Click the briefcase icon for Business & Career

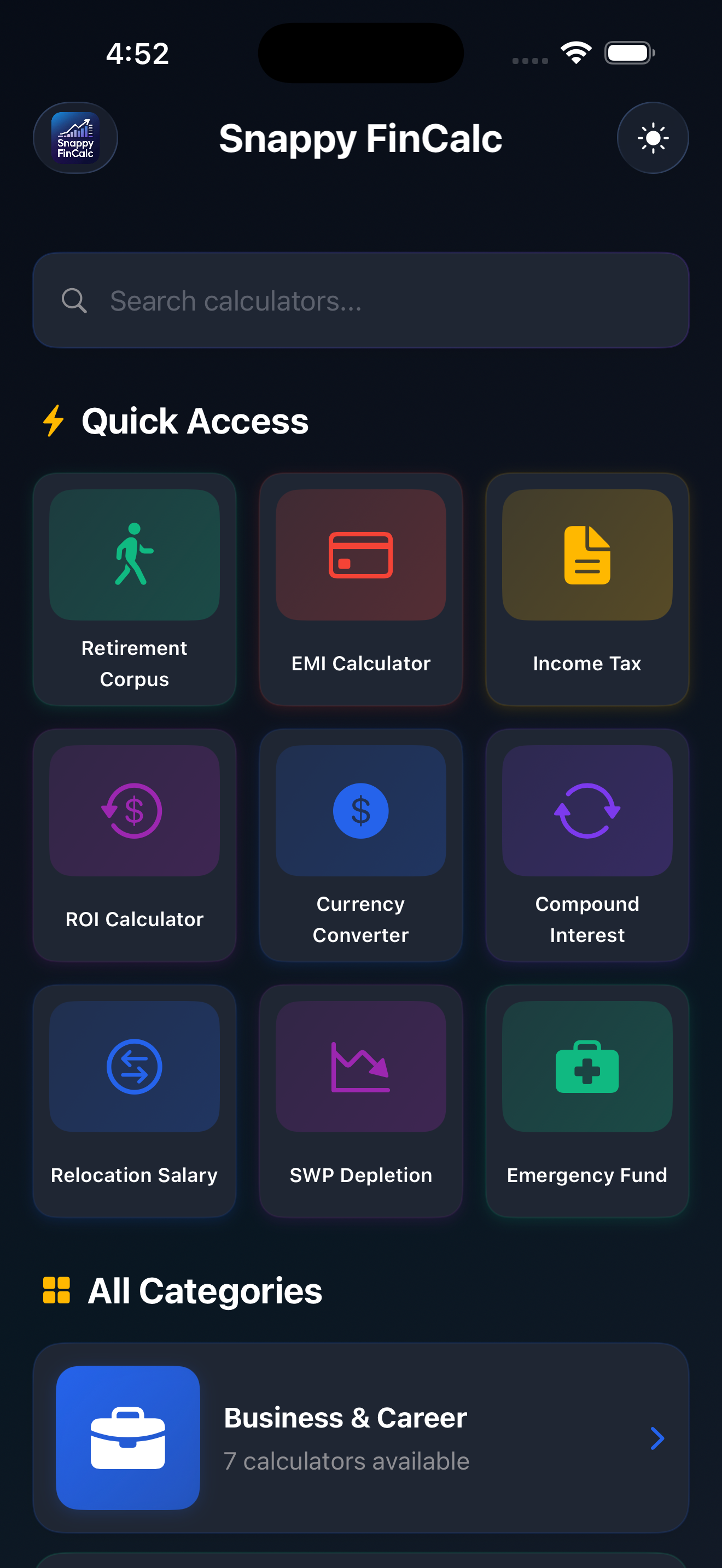(x=127, y=1438)
